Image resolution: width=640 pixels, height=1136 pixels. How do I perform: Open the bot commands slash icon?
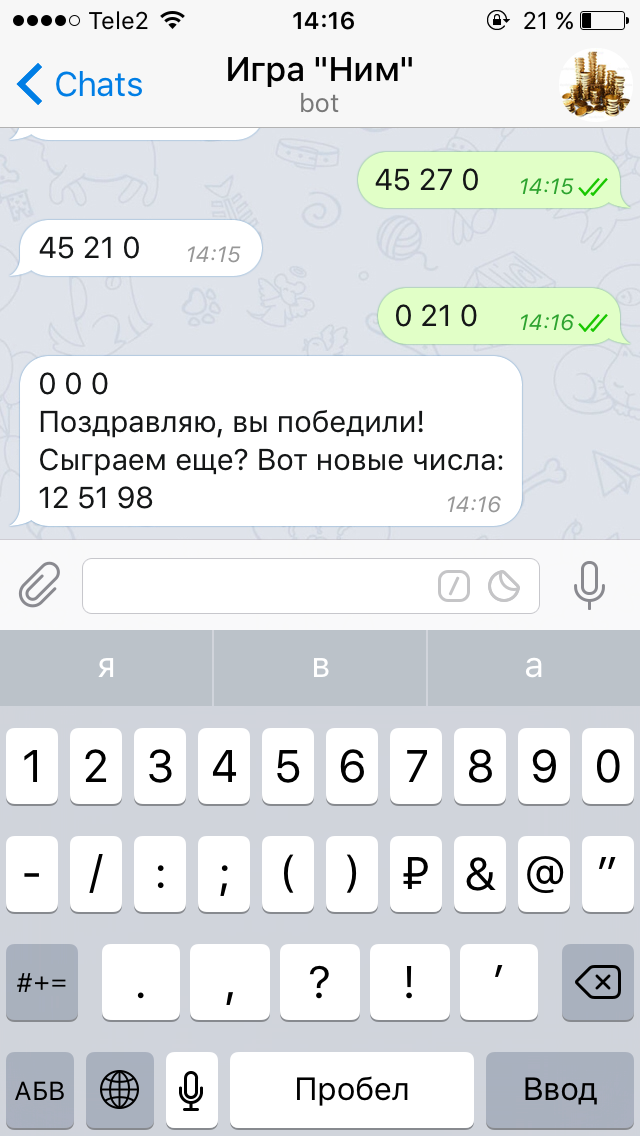[454, 586]
